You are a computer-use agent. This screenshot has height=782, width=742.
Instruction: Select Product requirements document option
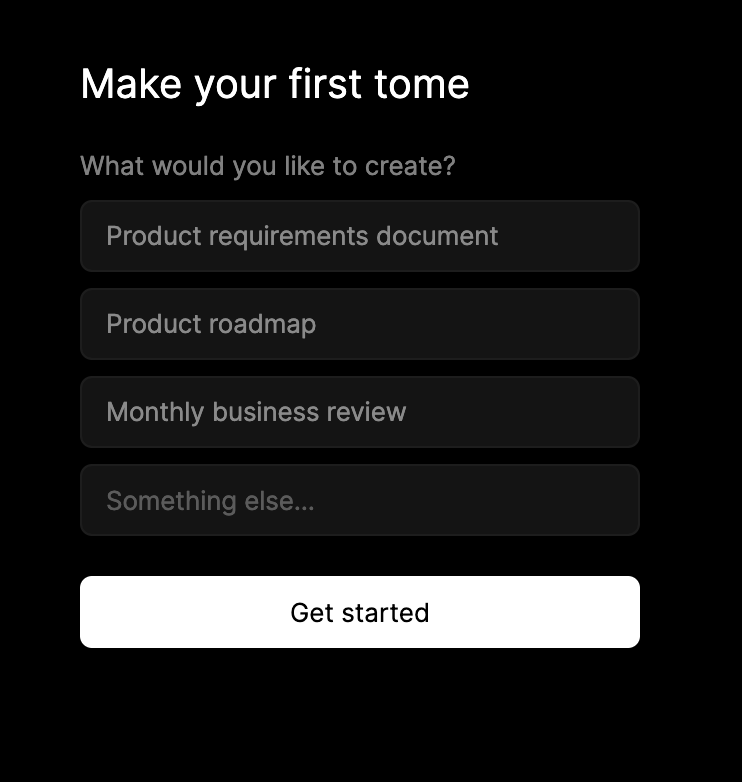click(359, 236)
